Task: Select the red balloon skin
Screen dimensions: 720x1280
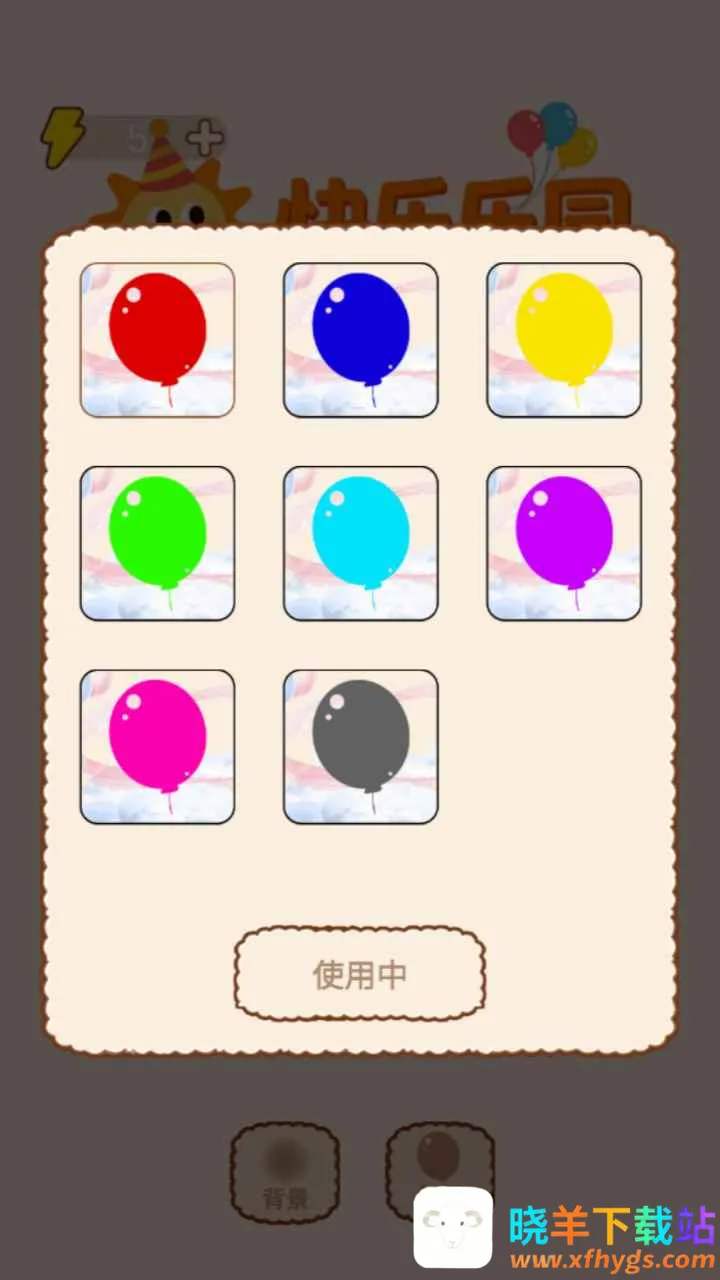Action: (x=157, y=339)
